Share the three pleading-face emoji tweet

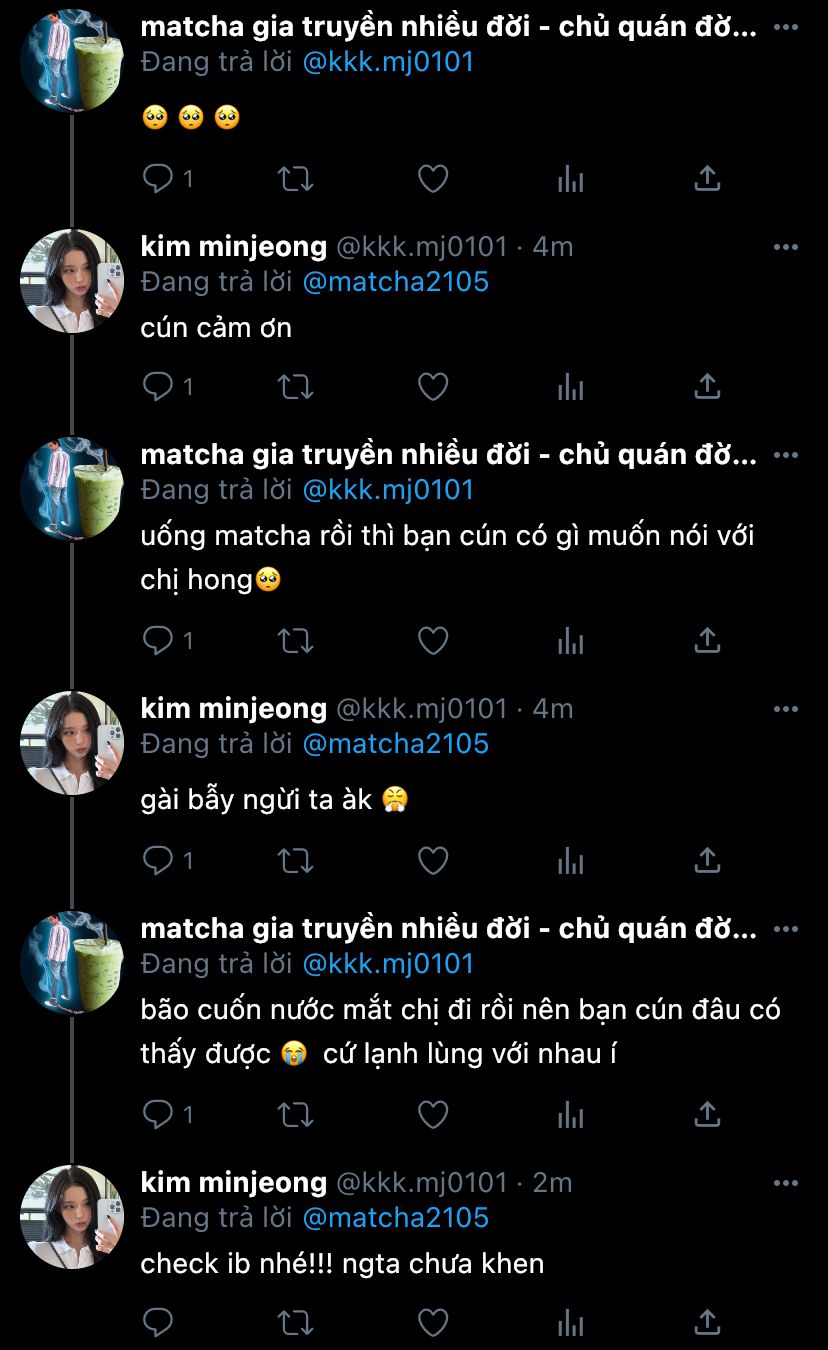tap(707, 179)
